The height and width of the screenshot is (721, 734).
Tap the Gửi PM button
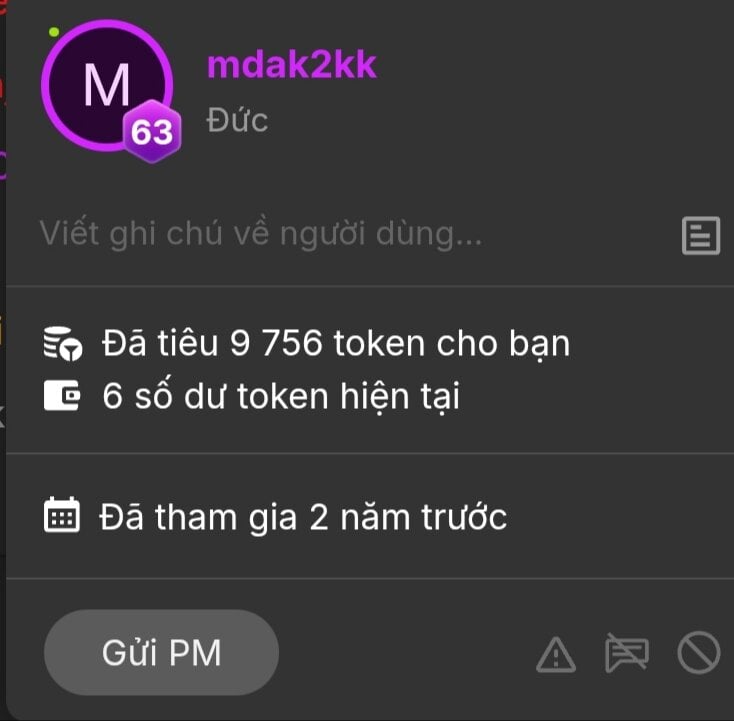point(161,653)
